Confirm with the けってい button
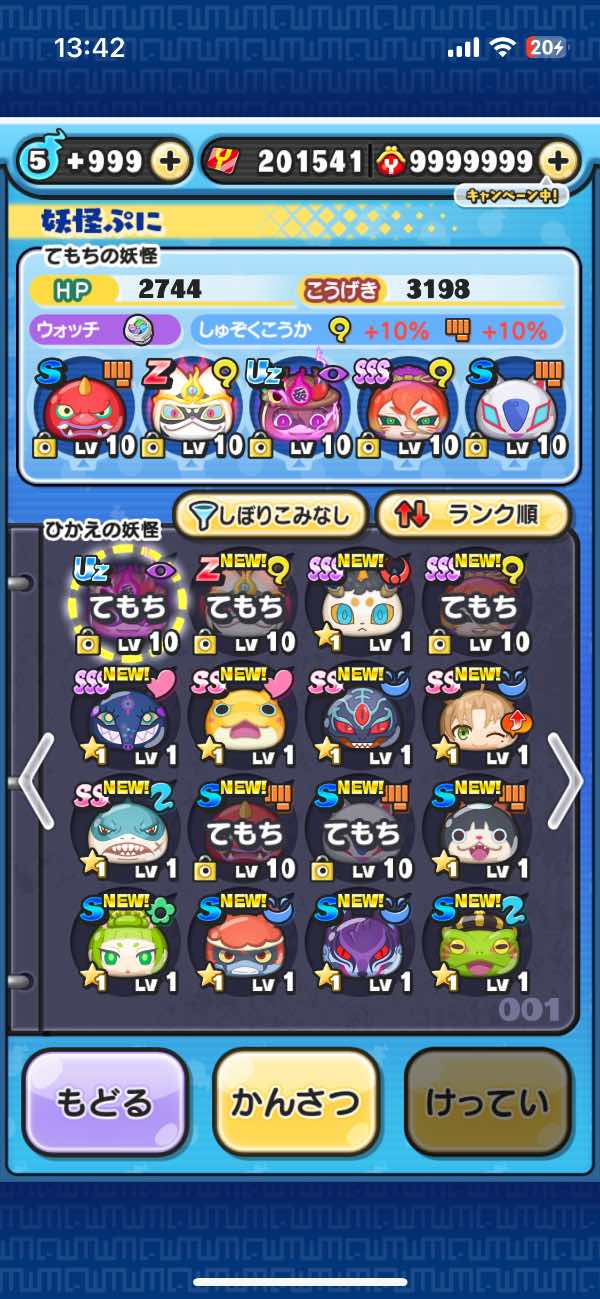 click(487, 1103)
